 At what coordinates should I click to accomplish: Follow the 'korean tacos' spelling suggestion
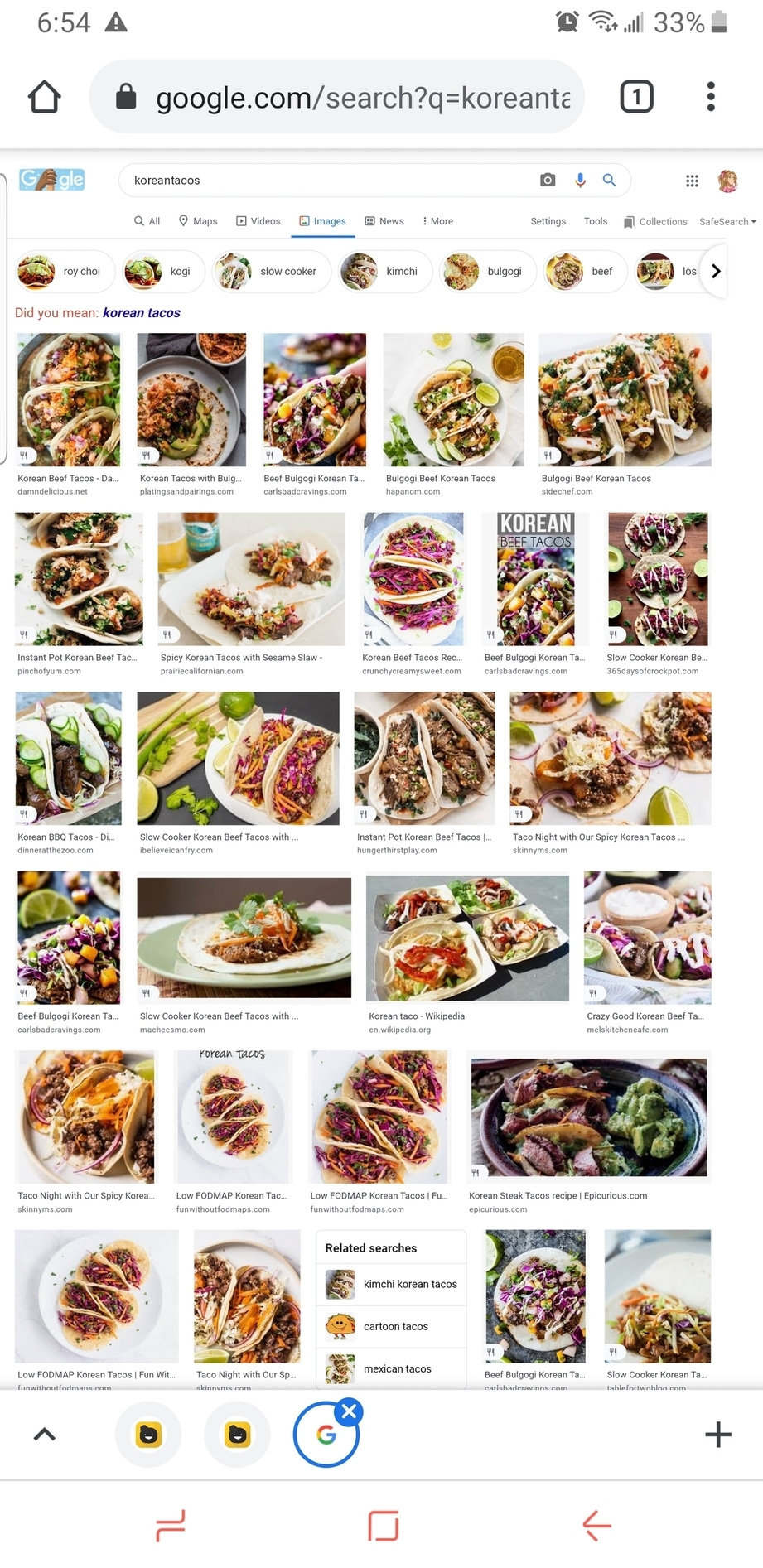pos(141,313)
